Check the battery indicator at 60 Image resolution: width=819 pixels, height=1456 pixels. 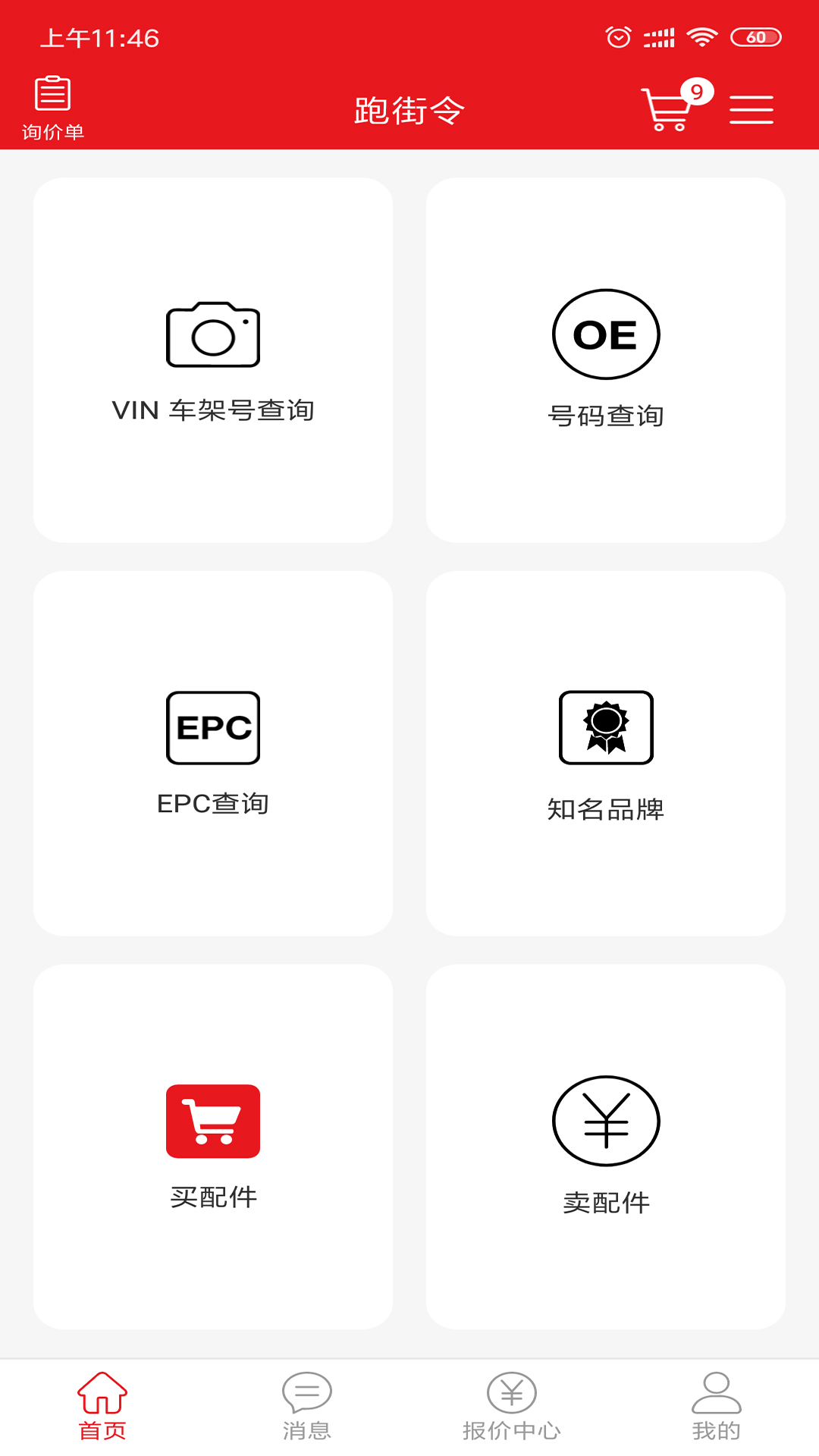756,36
